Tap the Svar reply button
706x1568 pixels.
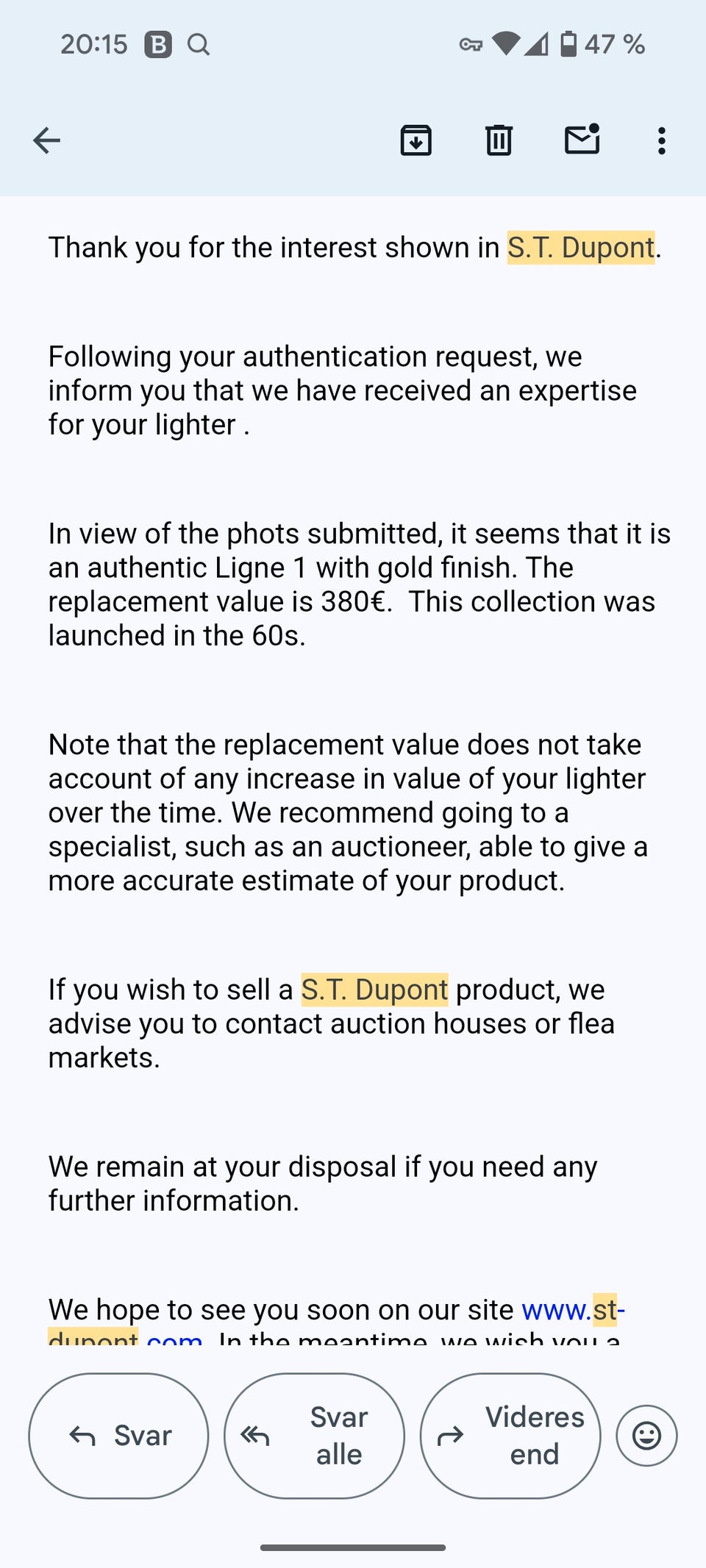[x=118, y=1436]
